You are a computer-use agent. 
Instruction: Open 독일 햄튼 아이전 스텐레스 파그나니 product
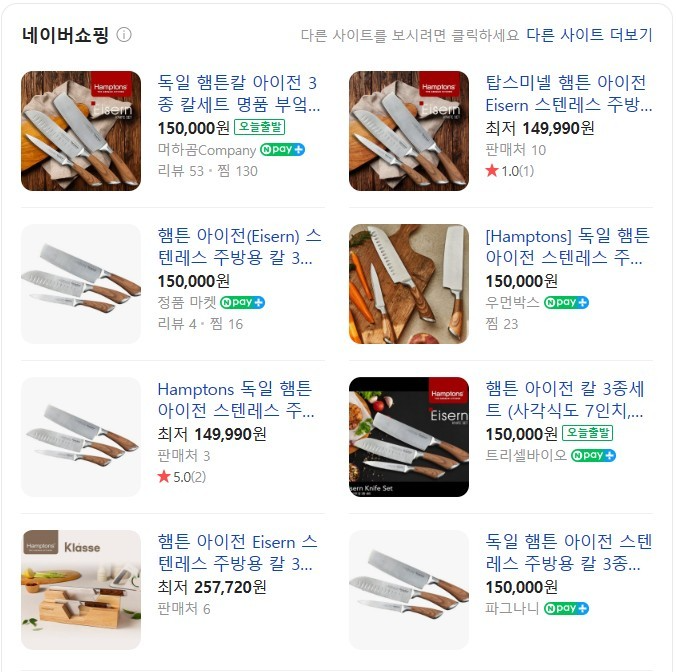tap(568, 553)
